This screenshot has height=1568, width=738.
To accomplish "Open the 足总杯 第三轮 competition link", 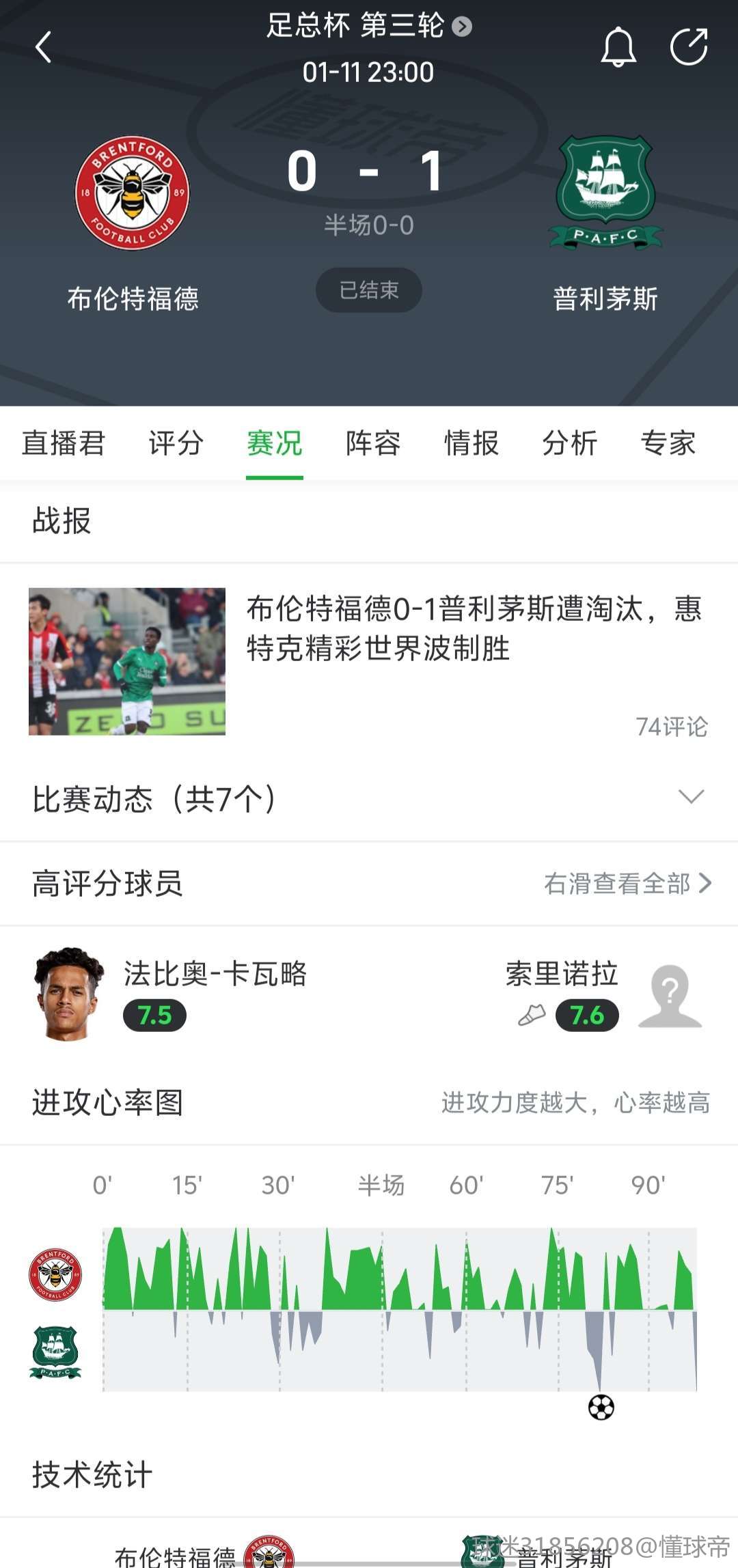I will click(369, 27).
